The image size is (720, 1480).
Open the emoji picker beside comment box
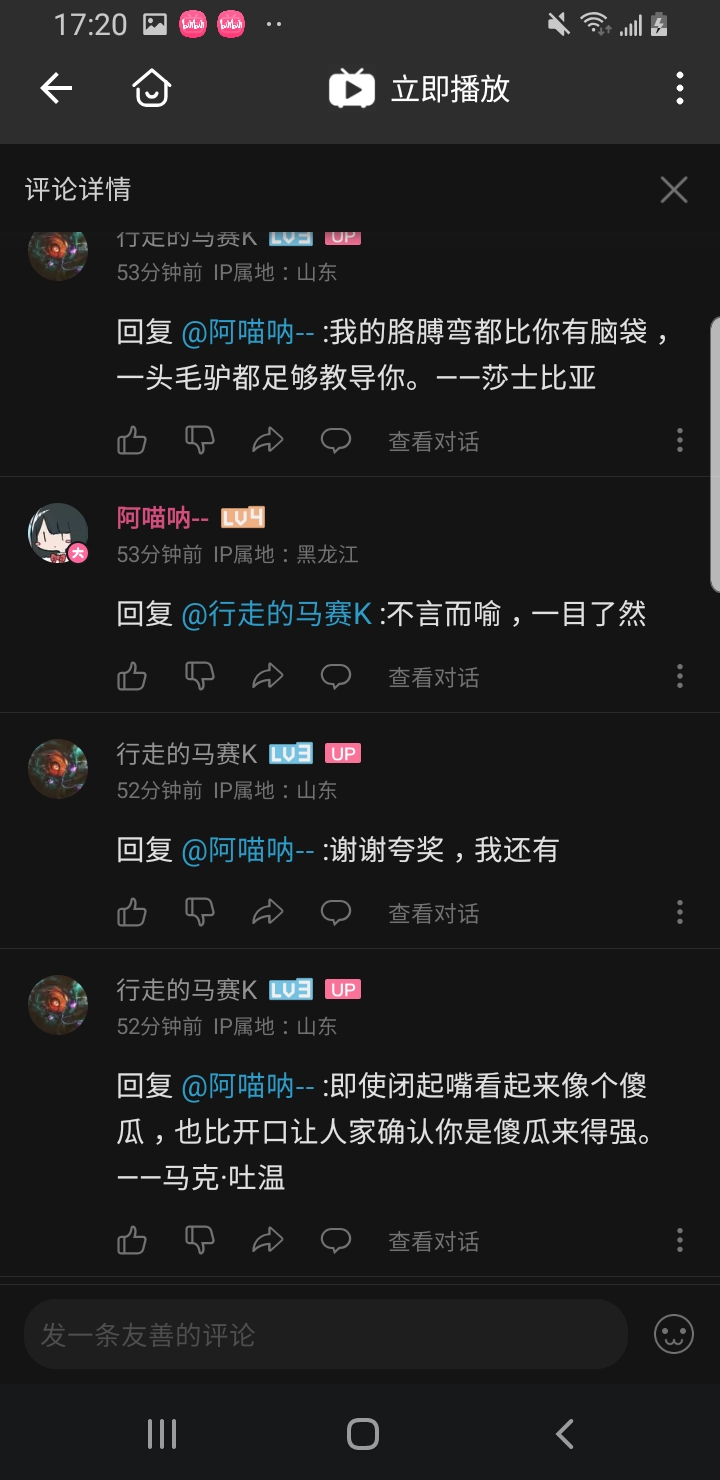(x=674, y=1335)
